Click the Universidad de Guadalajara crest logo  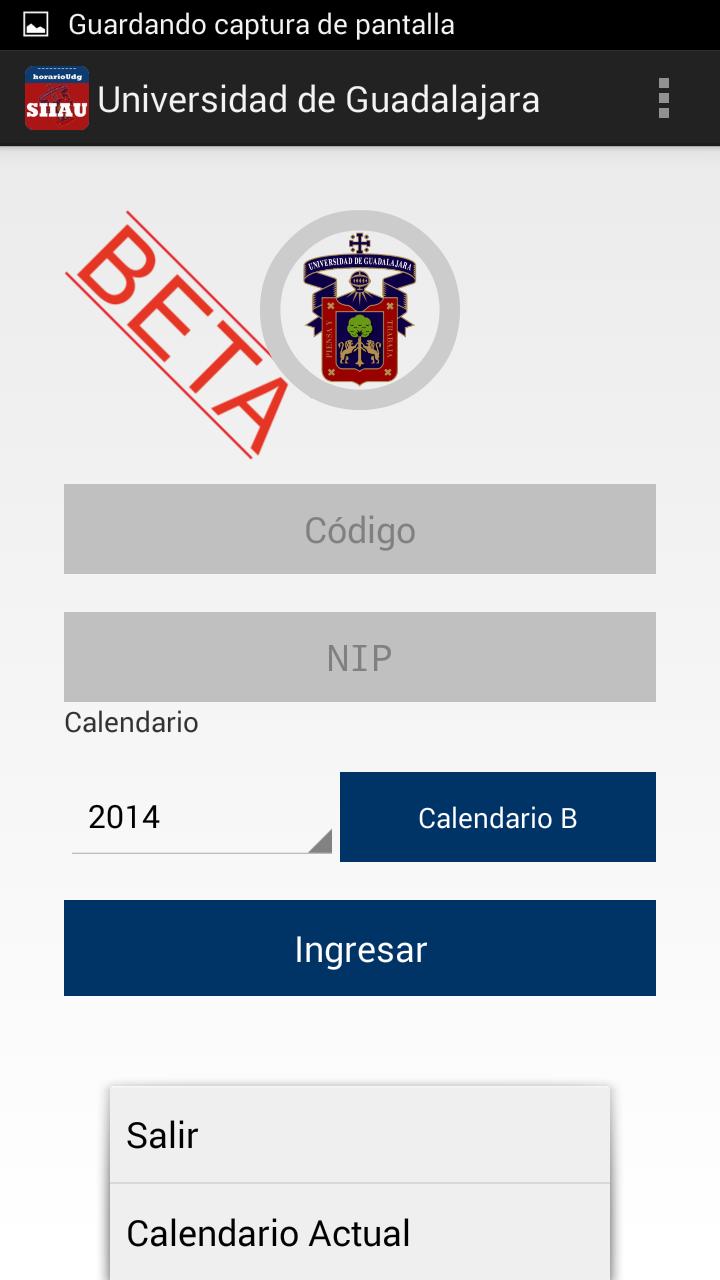360,310
